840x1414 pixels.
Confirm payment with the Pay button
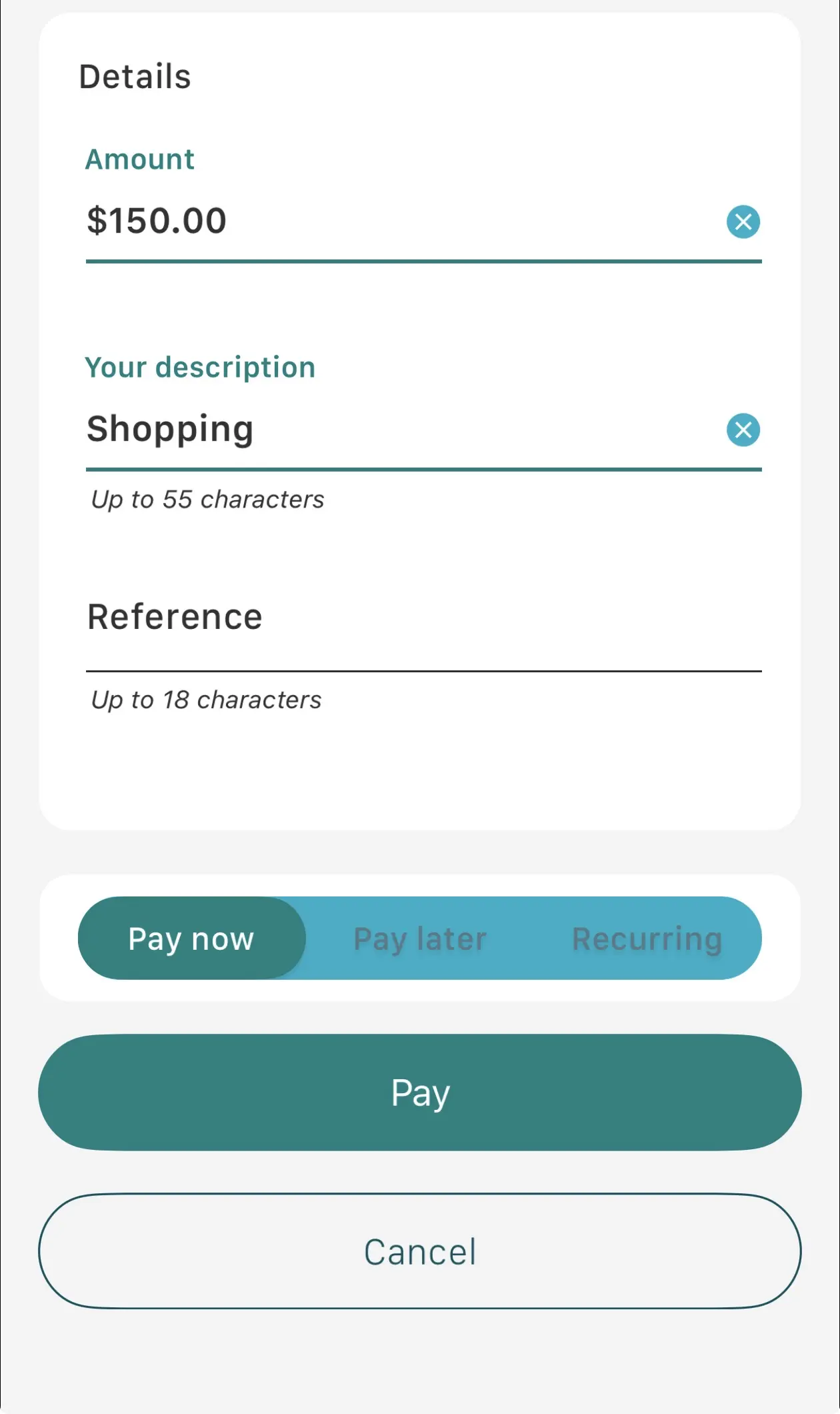pos(420,1093)
